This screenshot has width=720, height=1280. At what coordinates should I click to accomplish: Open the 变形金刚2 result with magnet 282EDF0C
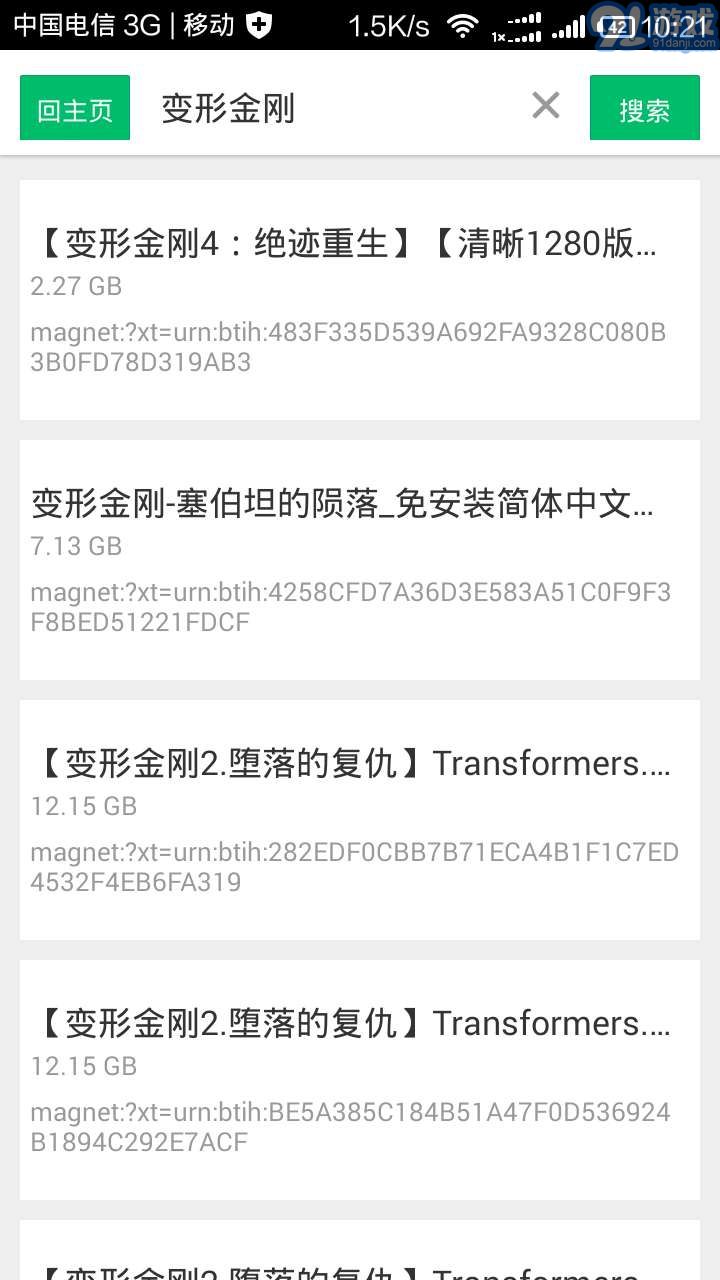[x=360, y=820]
